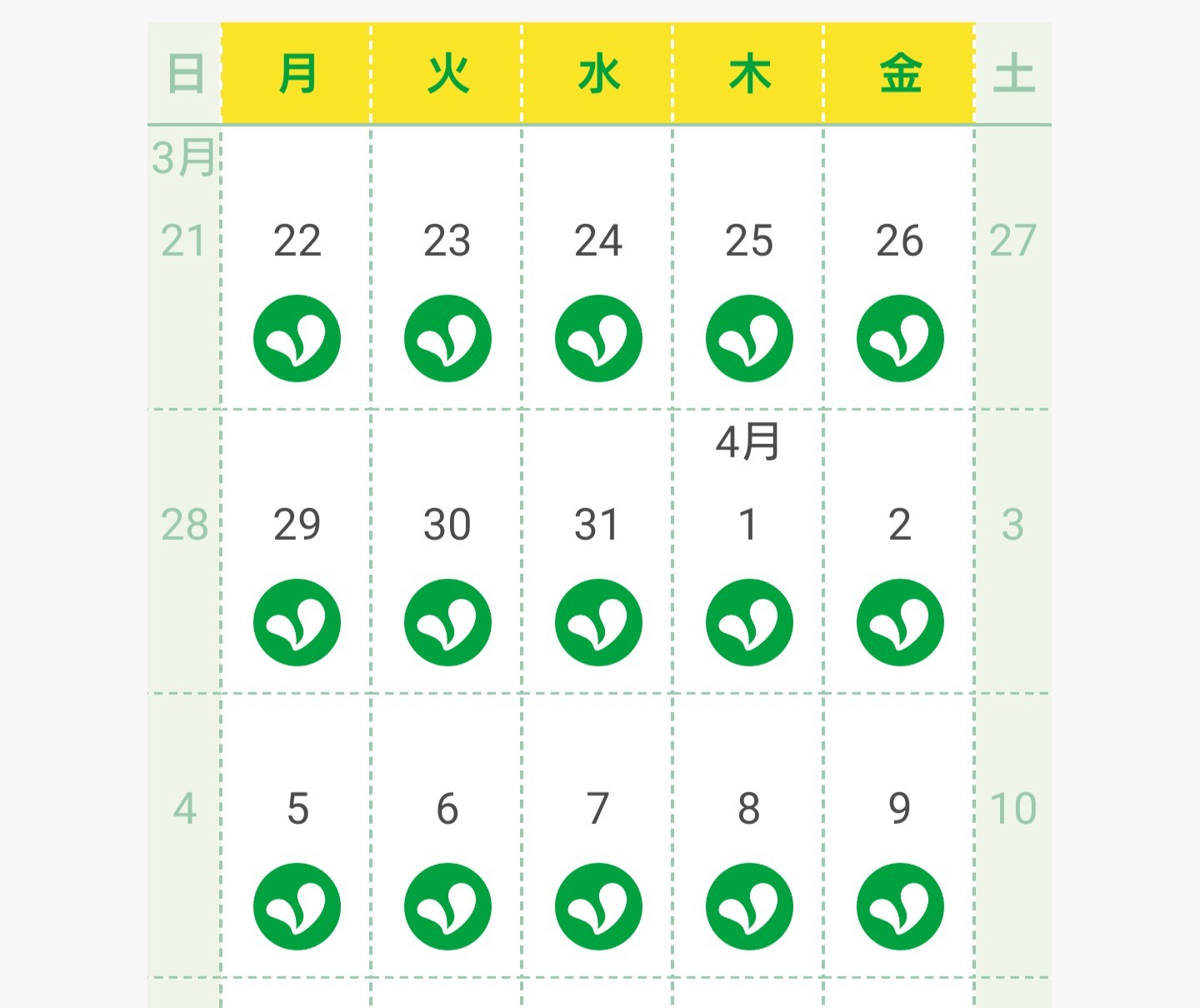This screenshot has width=1200, height=1008.
Task: Tap the heart icon on April 5
Action: coord(297,906)
